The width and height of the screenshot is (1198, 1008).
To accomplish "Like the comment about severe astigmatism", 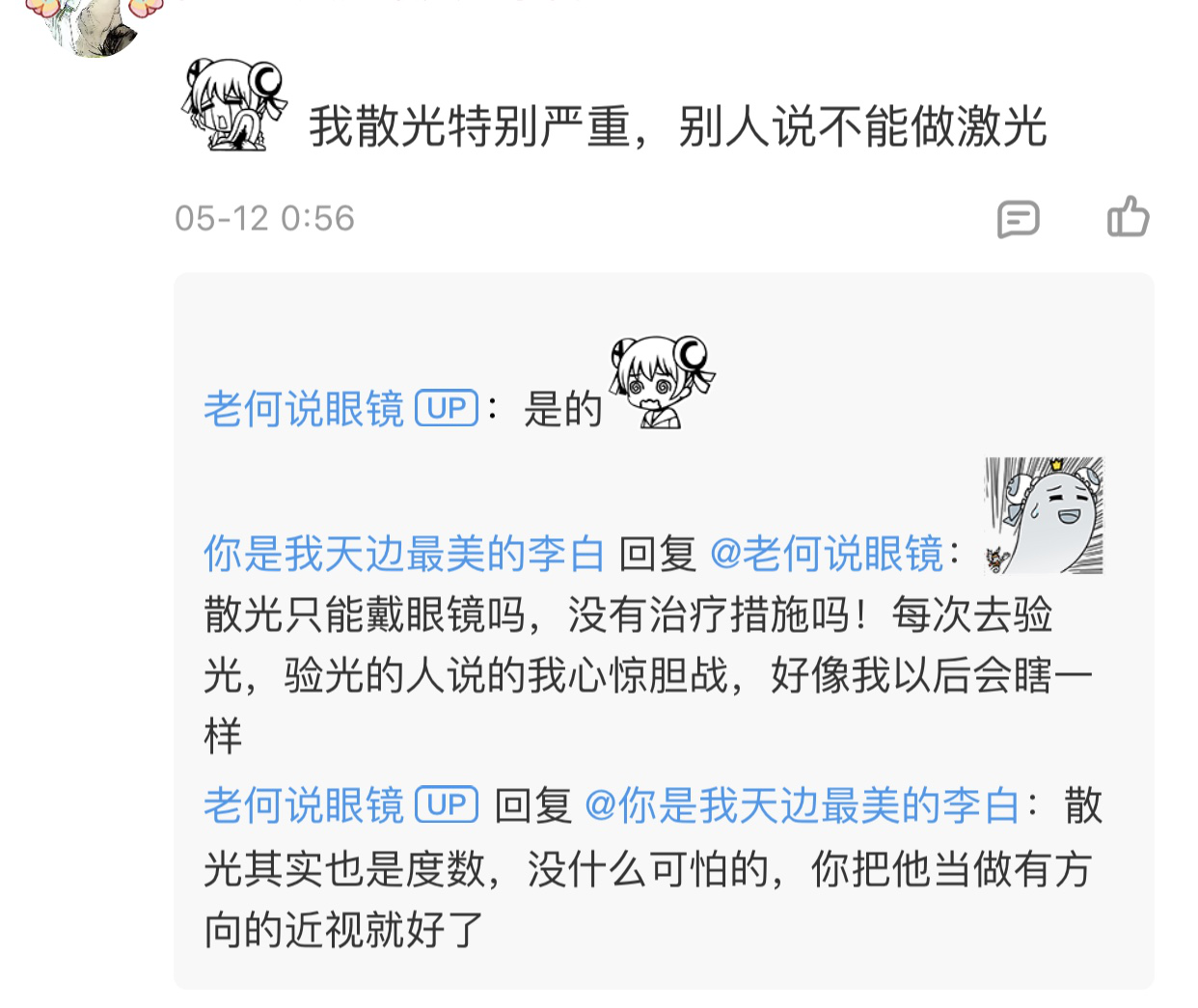I will (1128, 217).
